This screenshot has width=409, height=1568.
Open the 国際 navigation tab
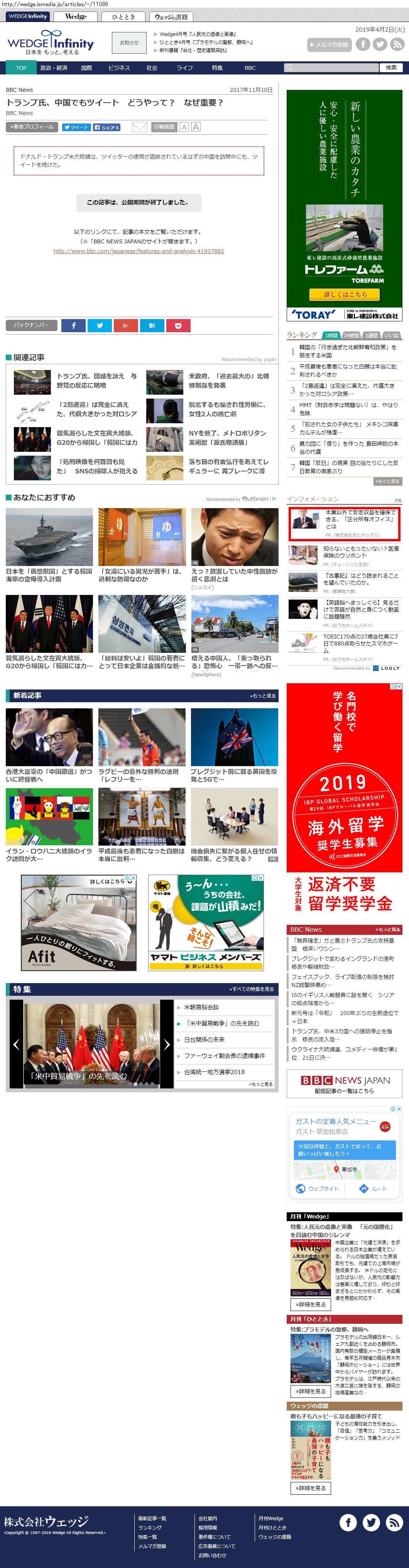86,68
